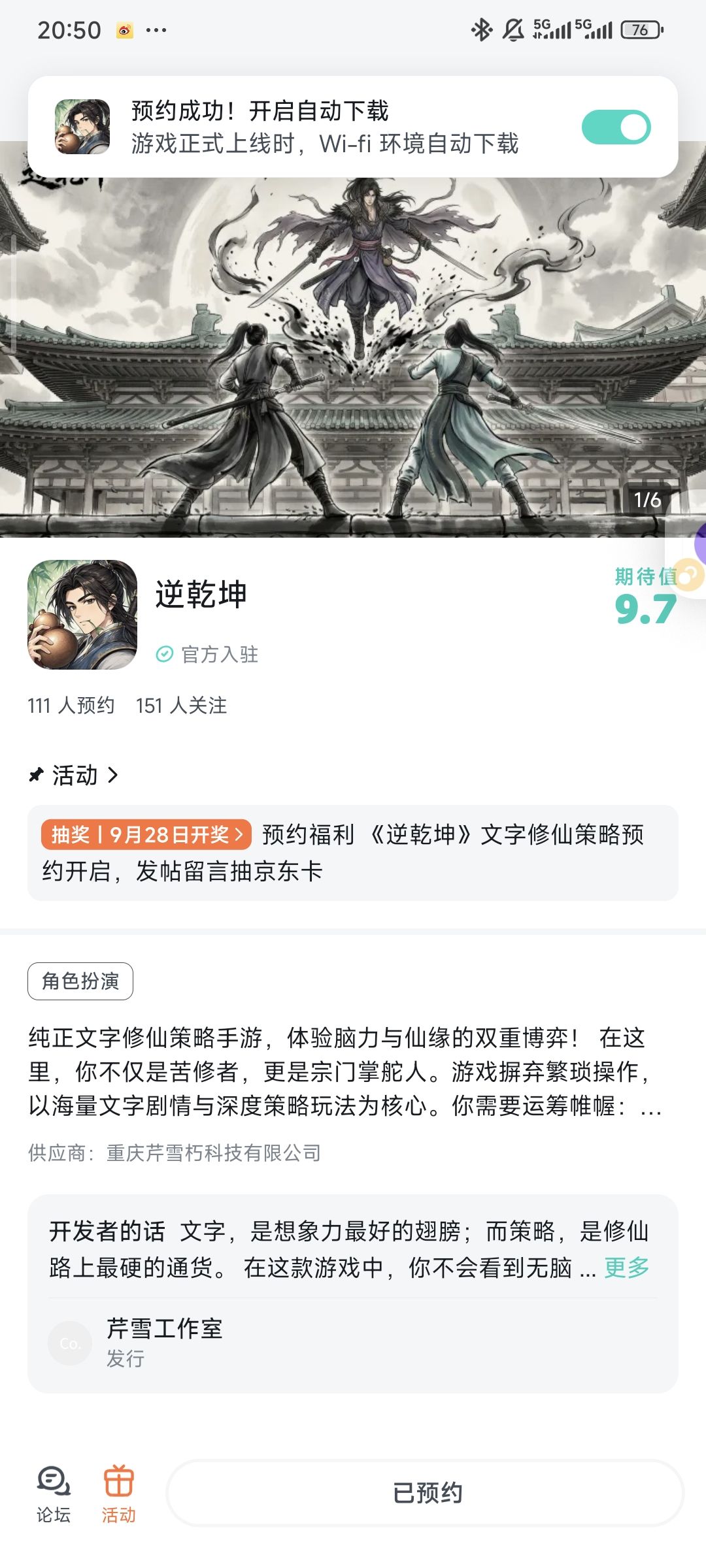This screenshot has height=1568, width=706.
Task: Open the 抽奖 9月28日开奖 lottery tag
Action: pyautogui.click(x=146, y=834)
